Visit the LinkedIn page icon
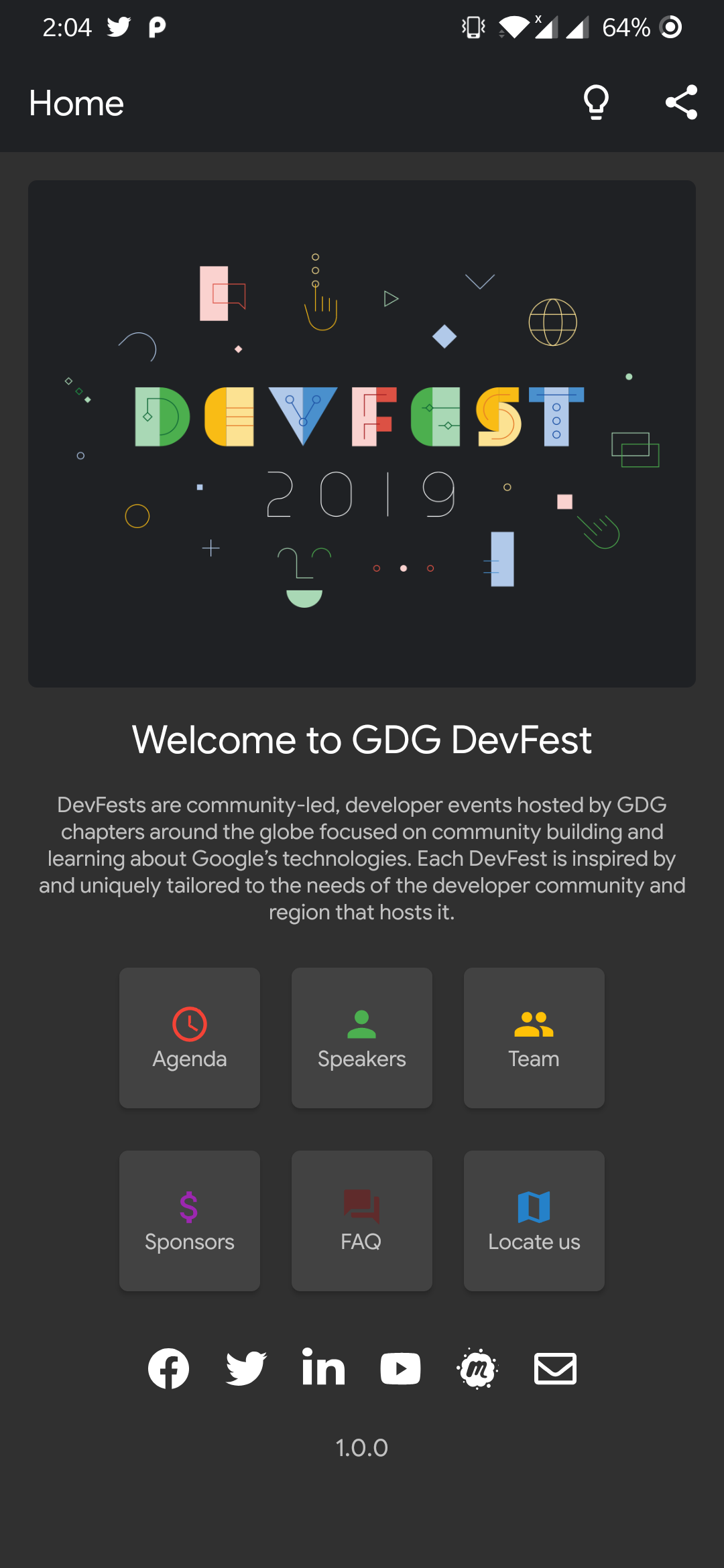The height and width of the screenshot is (1568, 724). [x=323, y=1367]
